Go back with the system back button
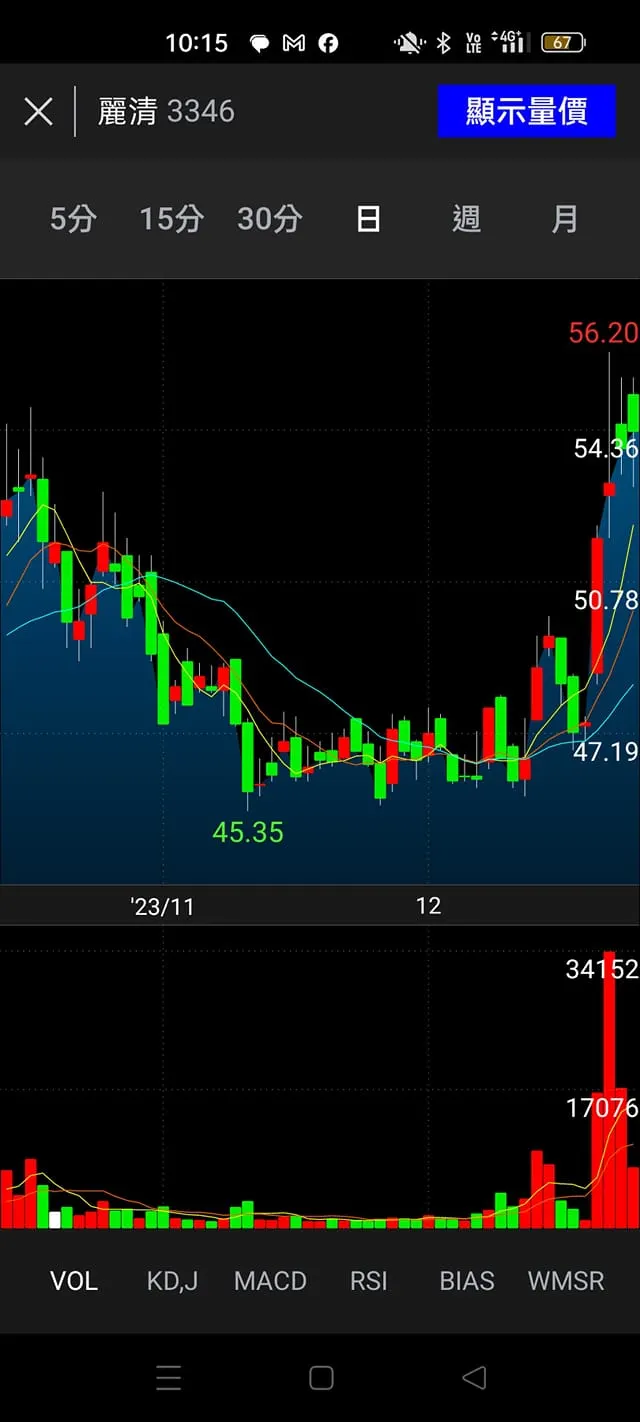The width and height of the screenshot is (640, 1422). tap(474, 1378)
